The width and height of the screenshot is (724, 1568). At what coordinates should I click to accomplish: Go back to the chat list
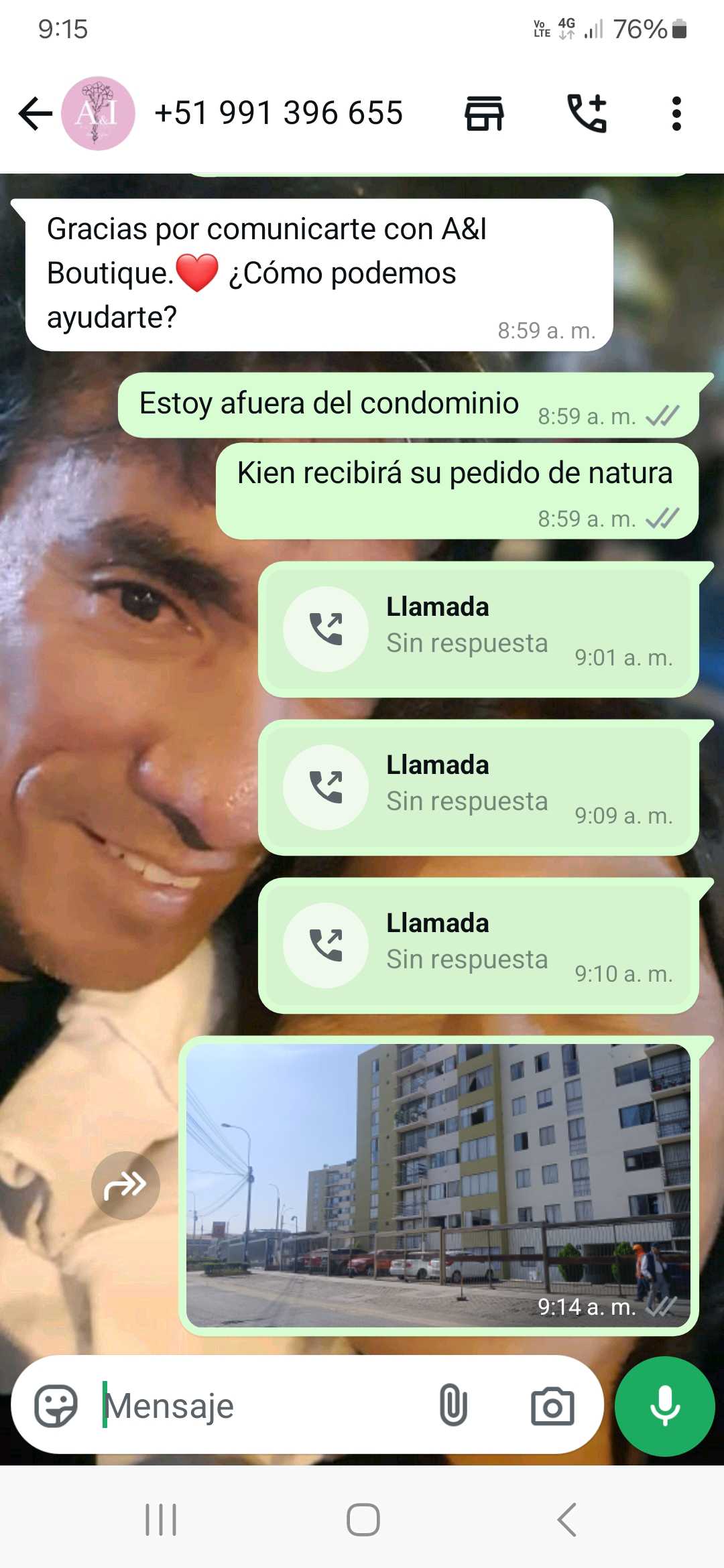[x=35, y=113]
